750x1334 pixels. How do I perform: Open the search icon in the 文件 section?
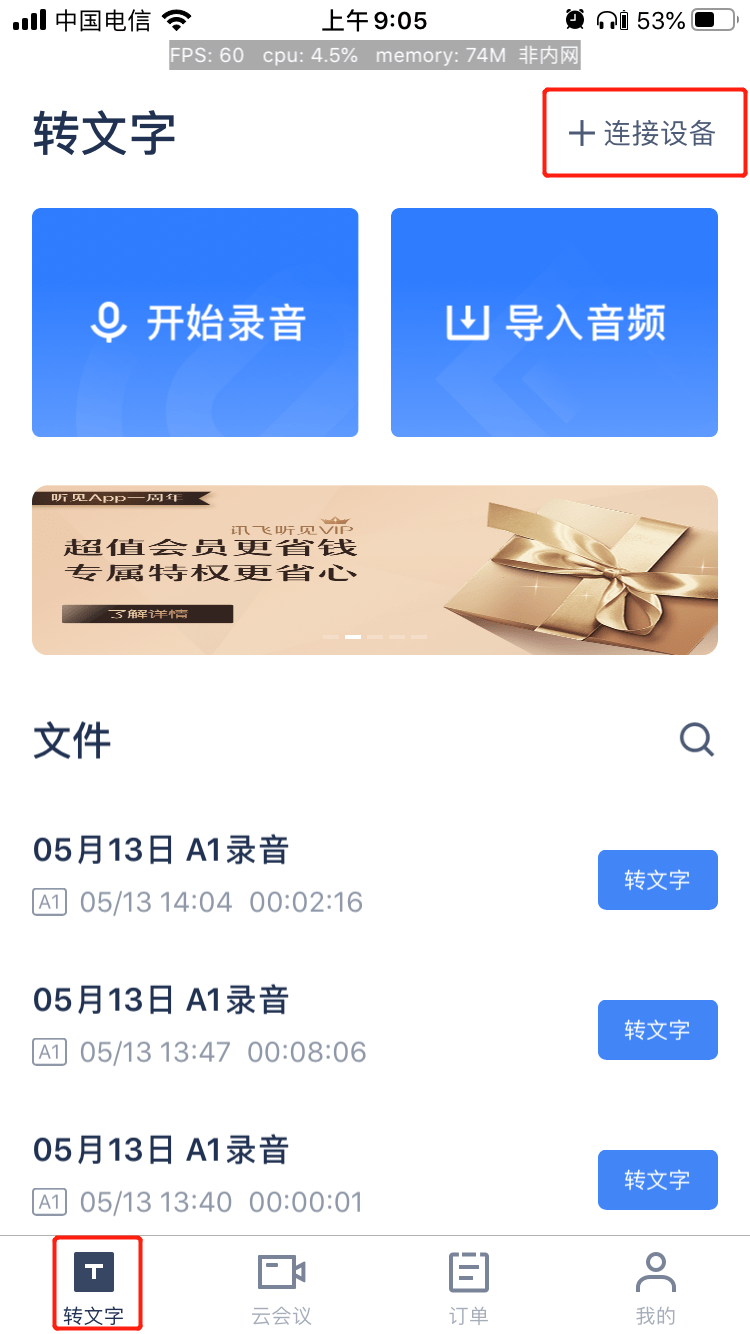coord(697,740)
